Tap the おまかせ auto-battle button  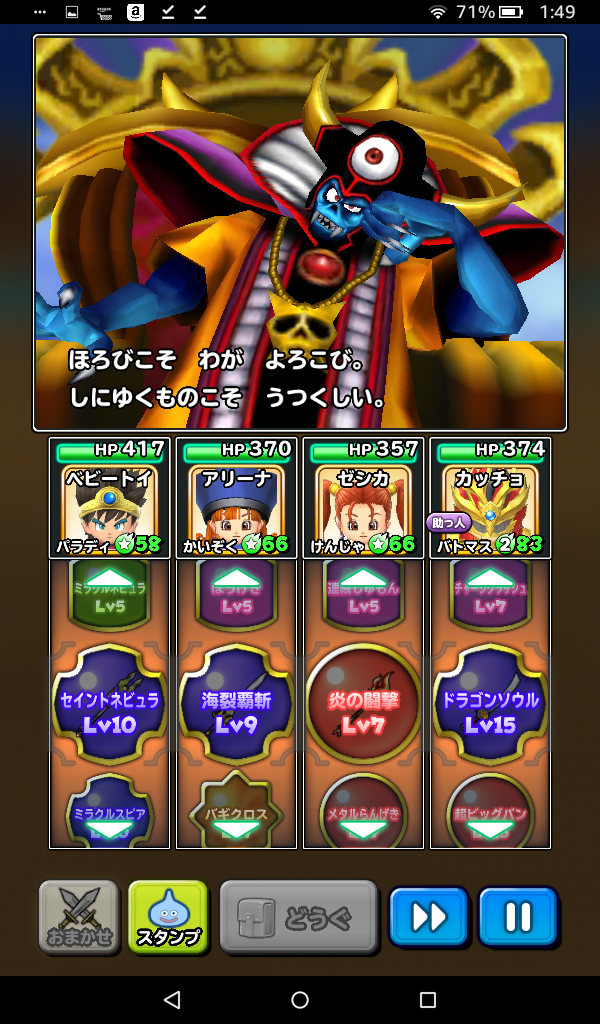(78, 916)
